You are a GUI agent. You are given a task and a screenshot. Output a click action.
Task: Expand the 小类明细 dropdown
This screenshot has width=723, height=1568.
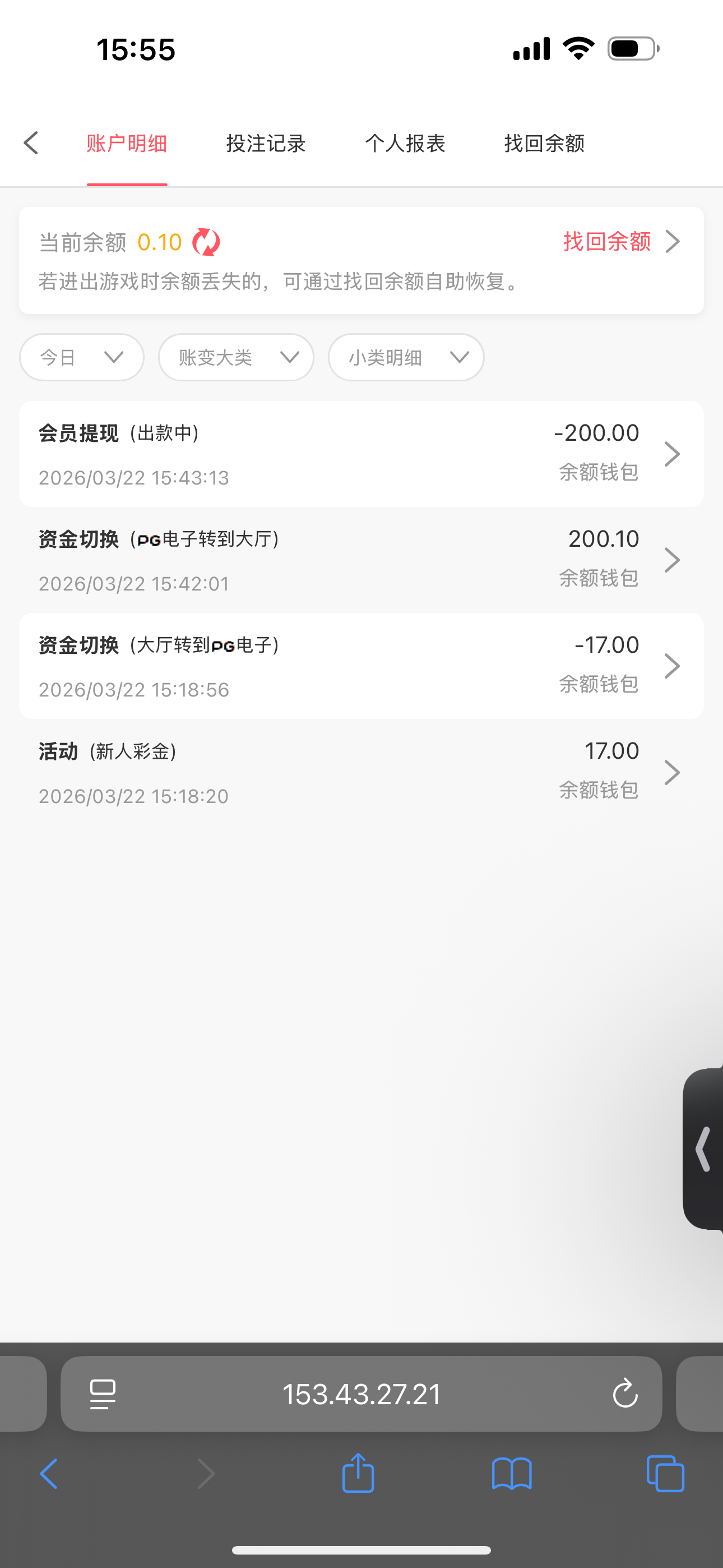click(x=406, y=357)
